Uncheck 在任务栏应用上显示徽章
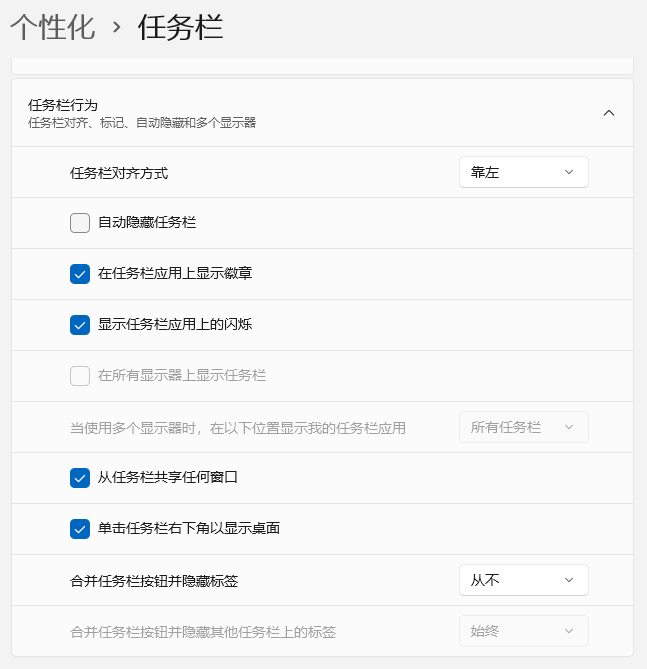 coord(80,274)
